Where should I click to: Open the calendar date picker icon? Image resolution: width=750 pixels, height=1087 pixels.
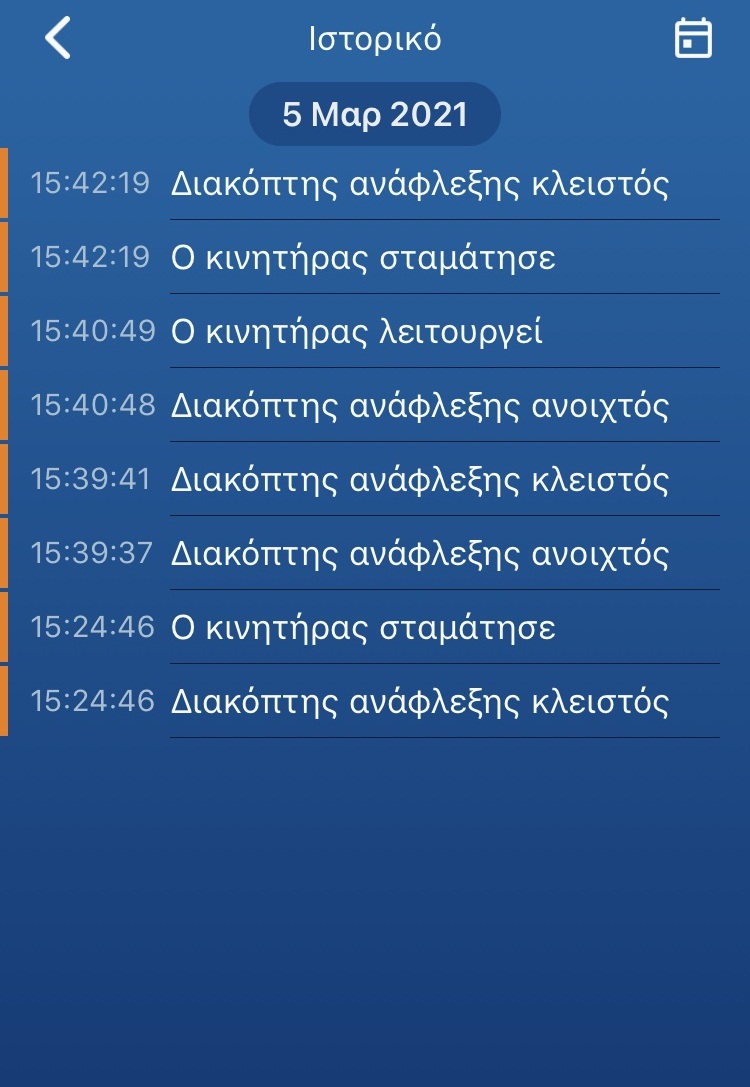(693, 39)
